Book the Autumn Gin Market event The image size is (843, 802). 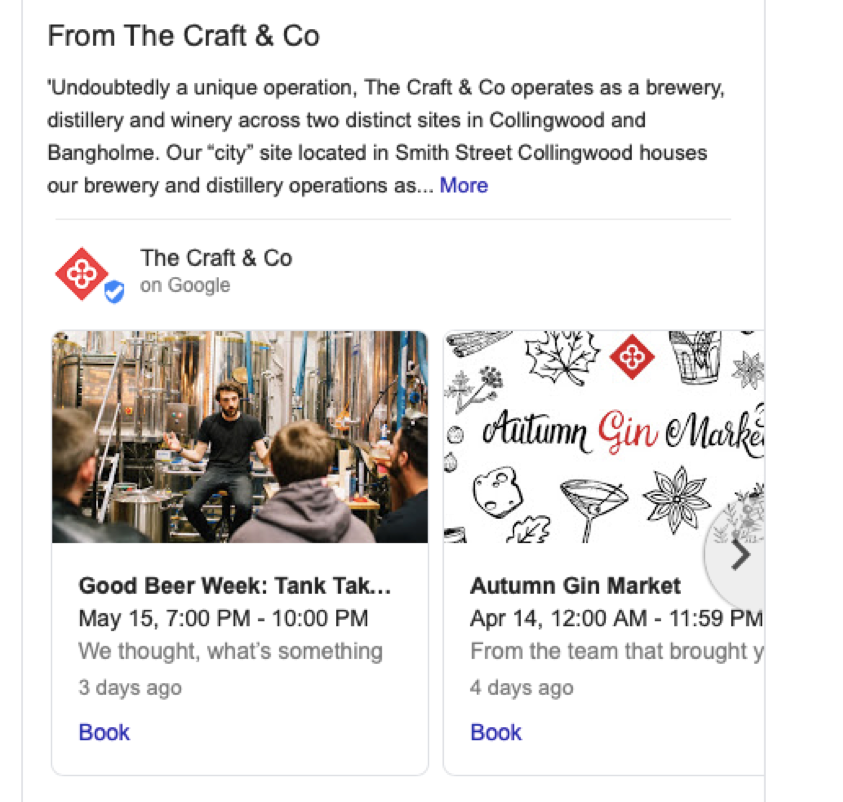coord(496,732)
